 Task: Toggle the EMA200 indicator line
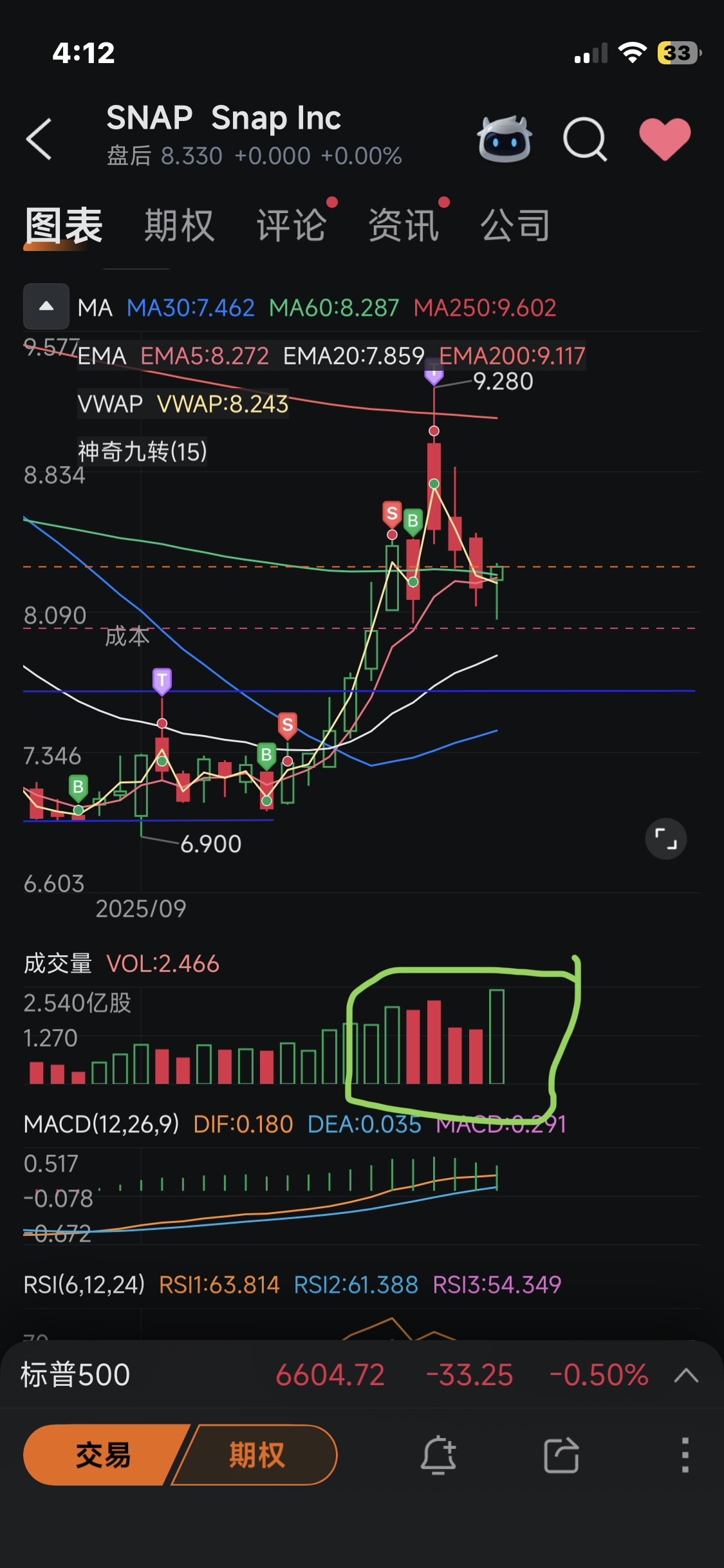513,356
